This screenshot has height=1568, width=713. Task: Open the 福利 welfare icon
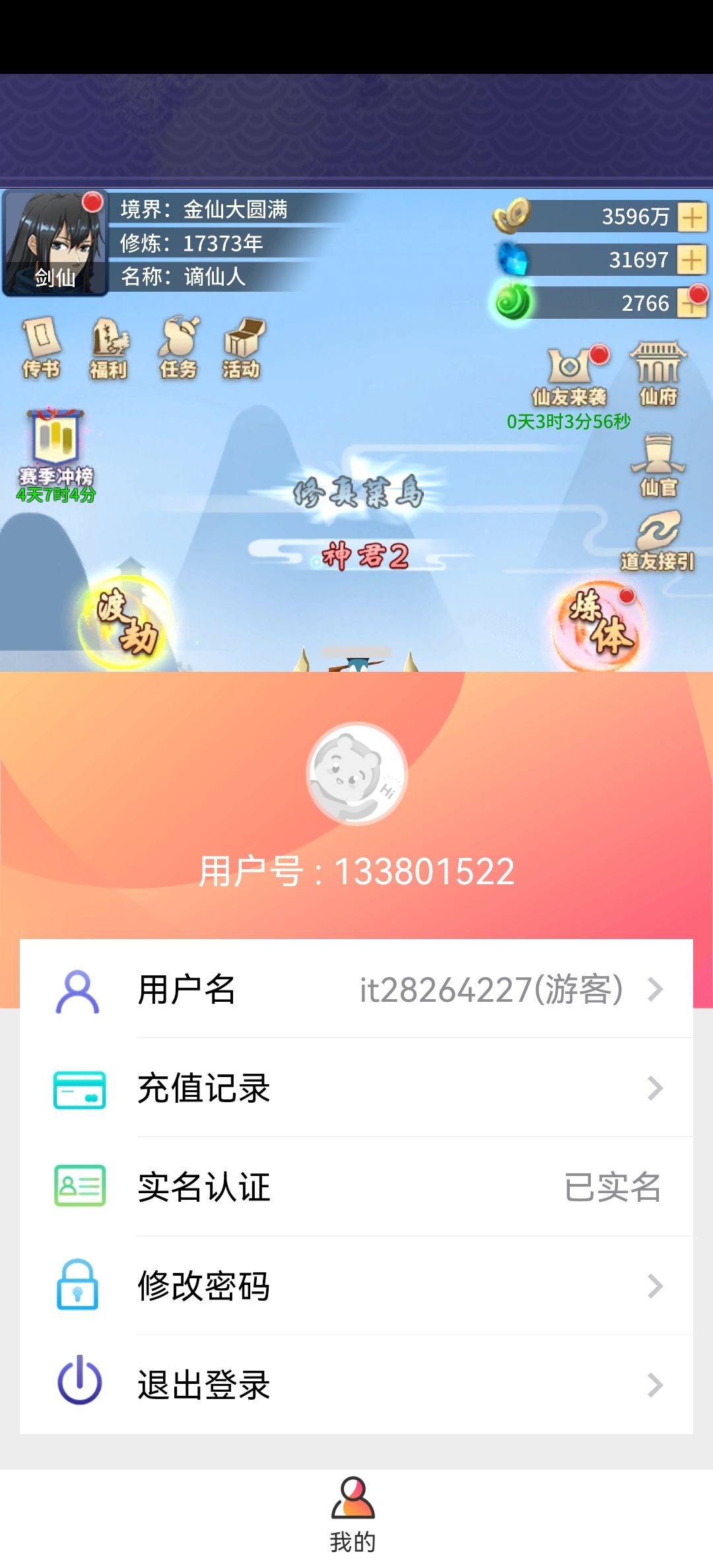tap(109, 348)
